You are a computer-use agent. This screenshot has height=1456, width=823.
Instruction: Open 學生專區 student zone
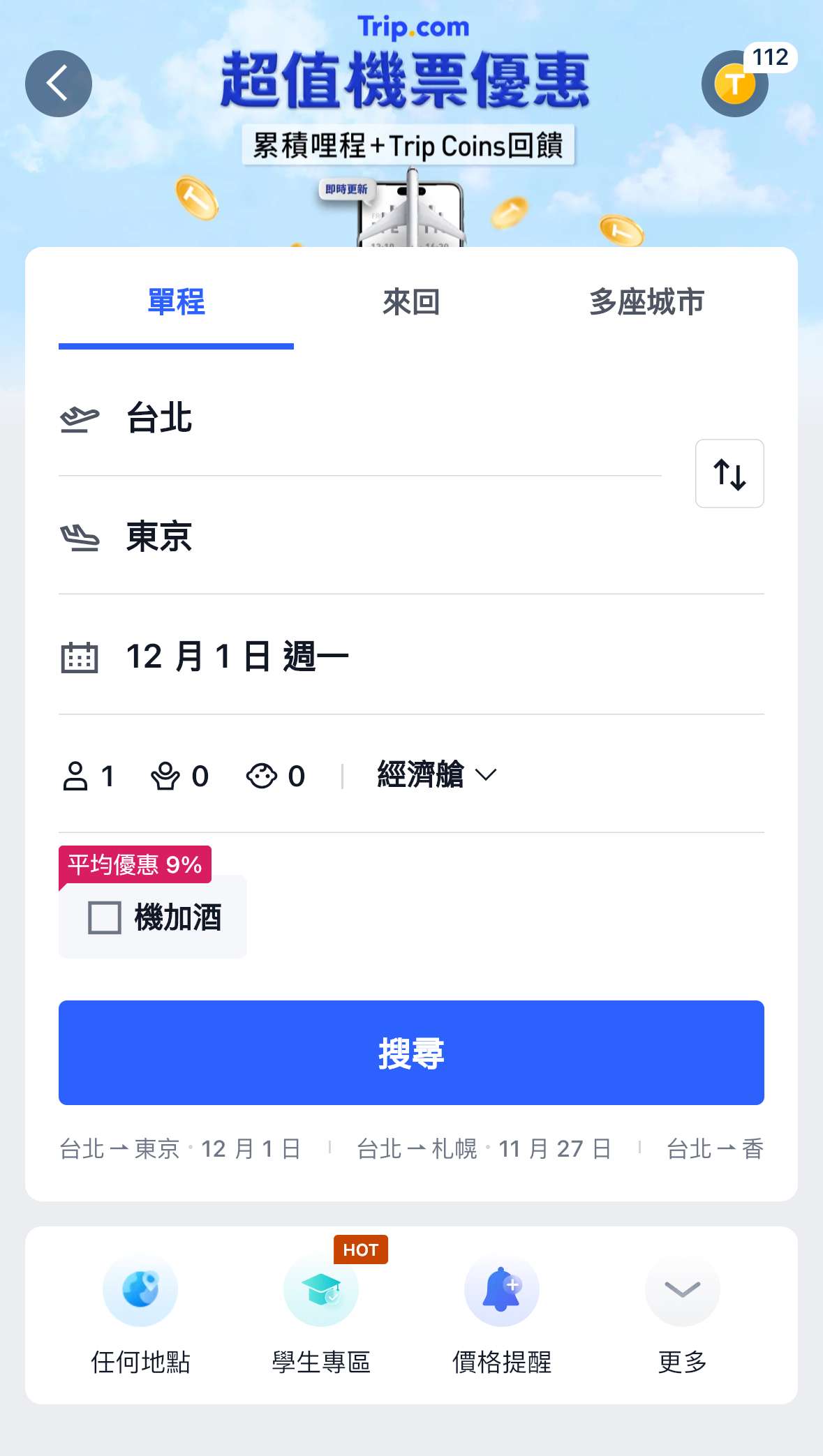(320, 1291)
